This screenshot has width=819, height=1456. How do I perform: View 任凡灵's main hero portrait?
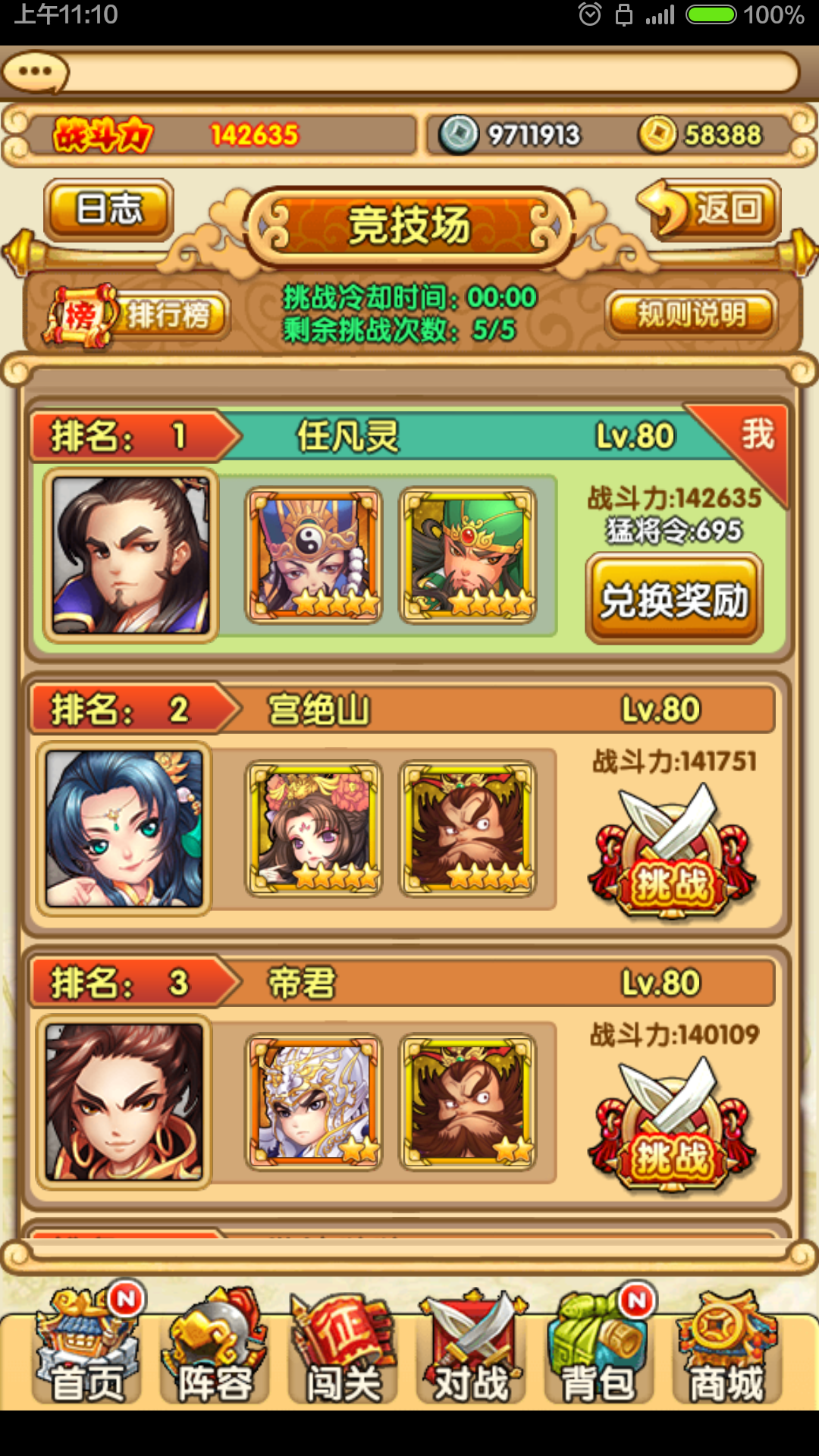pyautogui.click(x=130, y=555)
